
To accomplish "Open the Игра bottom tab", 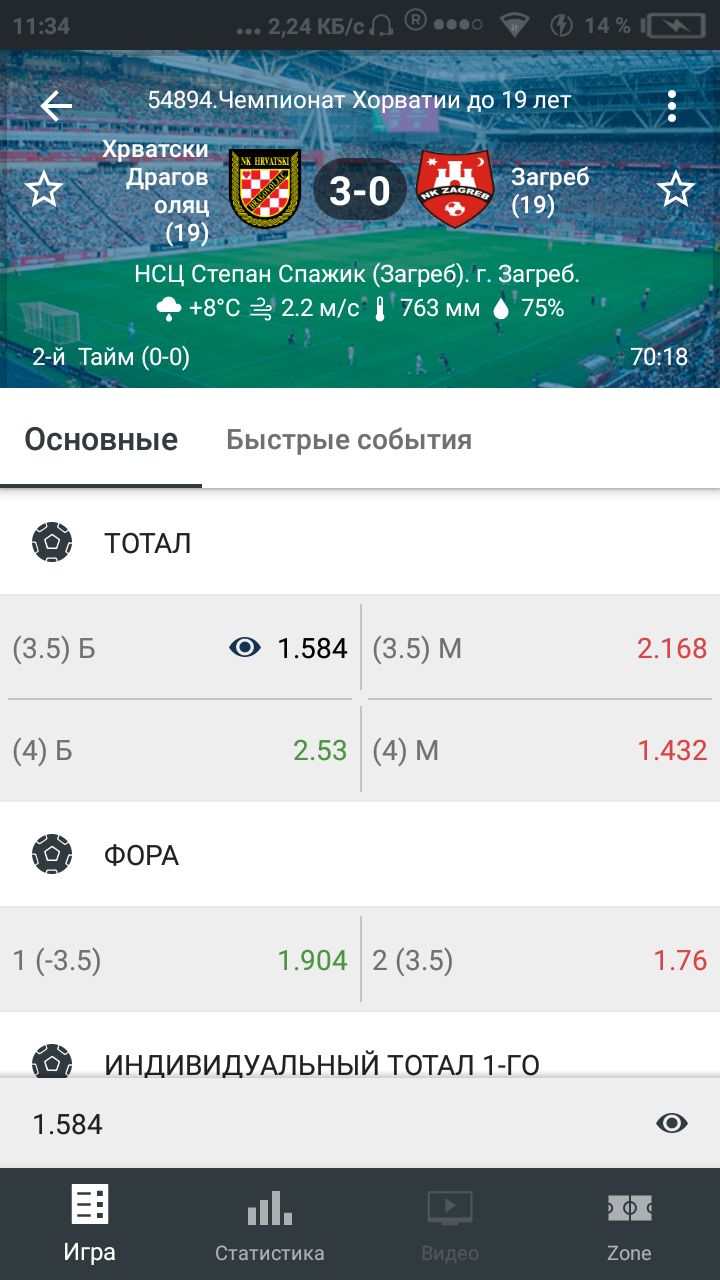I will click(x=90, y=1224).
